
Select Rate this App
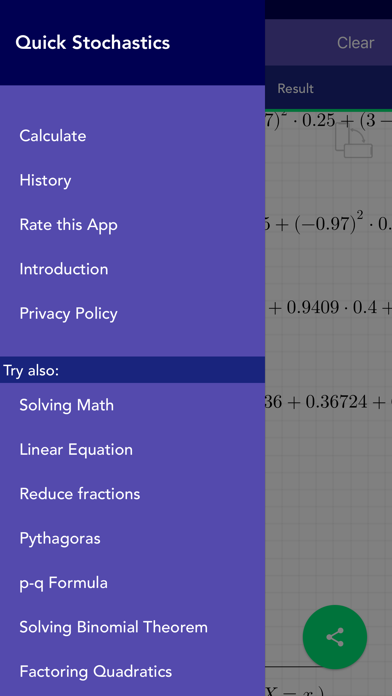click(x=132, y=225)
